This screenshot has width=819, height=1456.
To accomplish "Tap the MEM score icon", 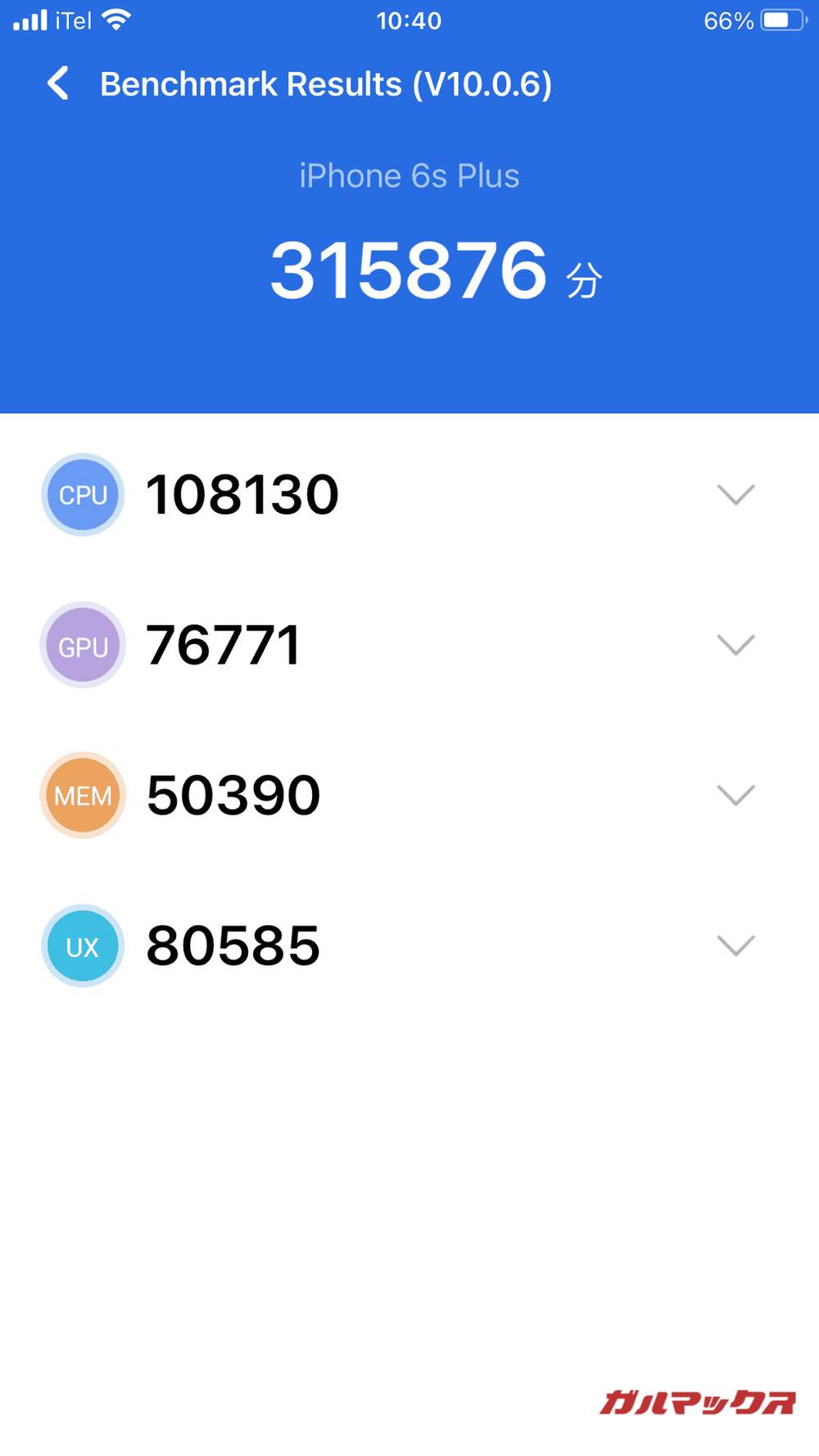I will click(81, 795).
